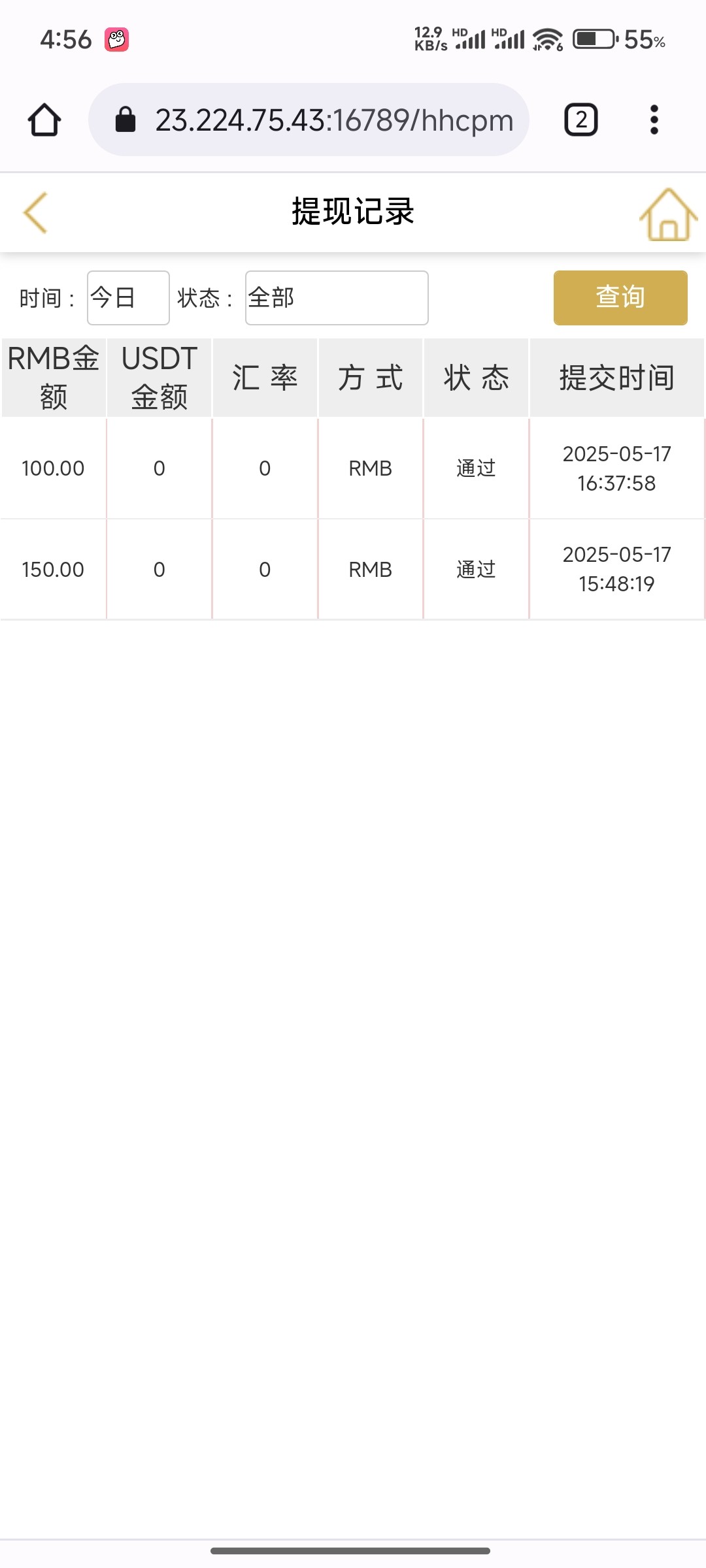The height and width of the screenshot is (1568, 706).
Task: Tap the browser address bar
Action: [309, 120]
